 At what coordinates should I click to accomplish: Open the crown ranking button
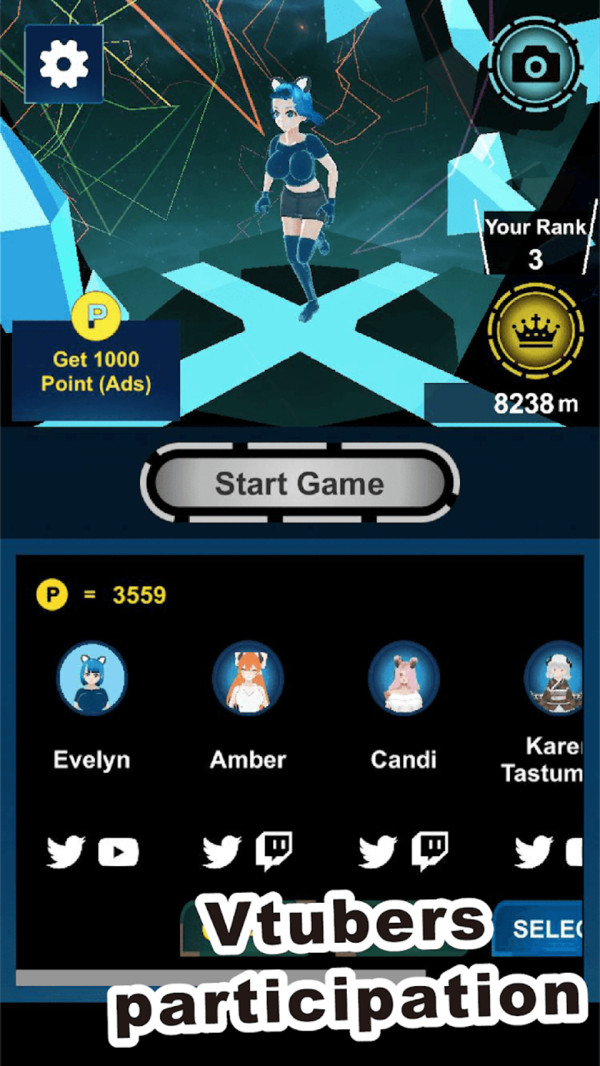(x=535, y=333)
